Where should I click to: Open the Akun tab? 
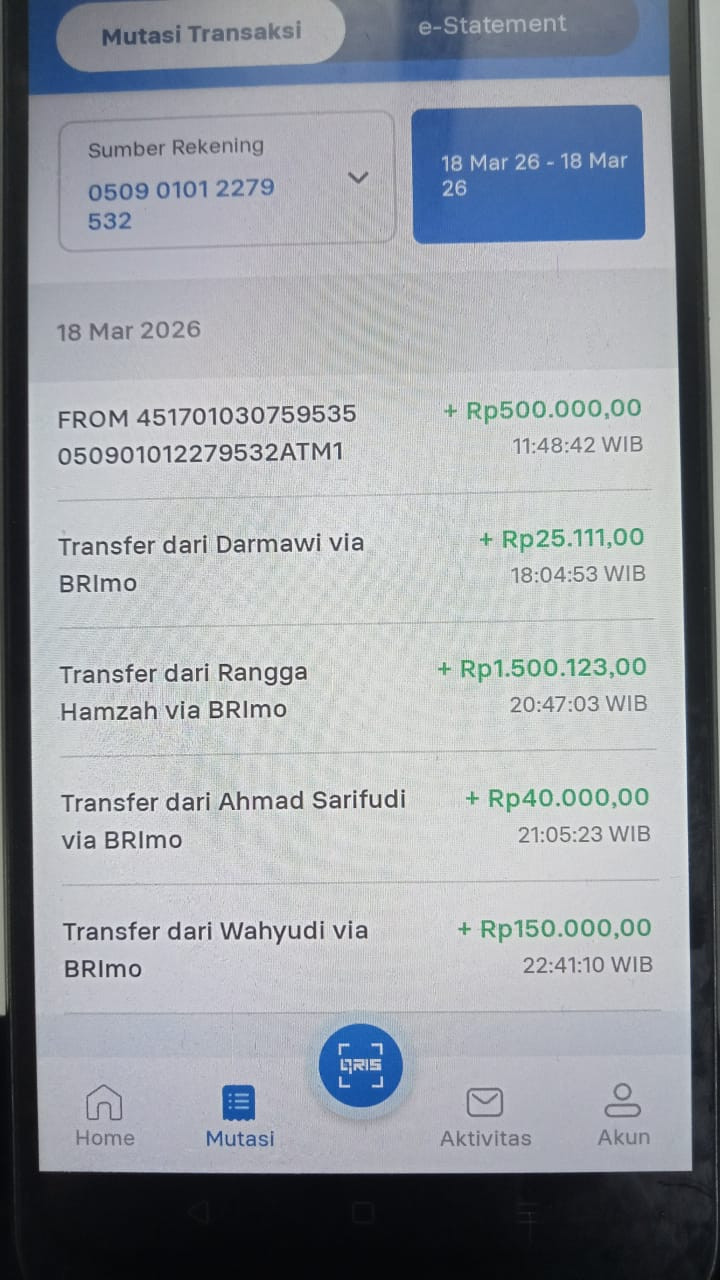tap(623, 1114)
